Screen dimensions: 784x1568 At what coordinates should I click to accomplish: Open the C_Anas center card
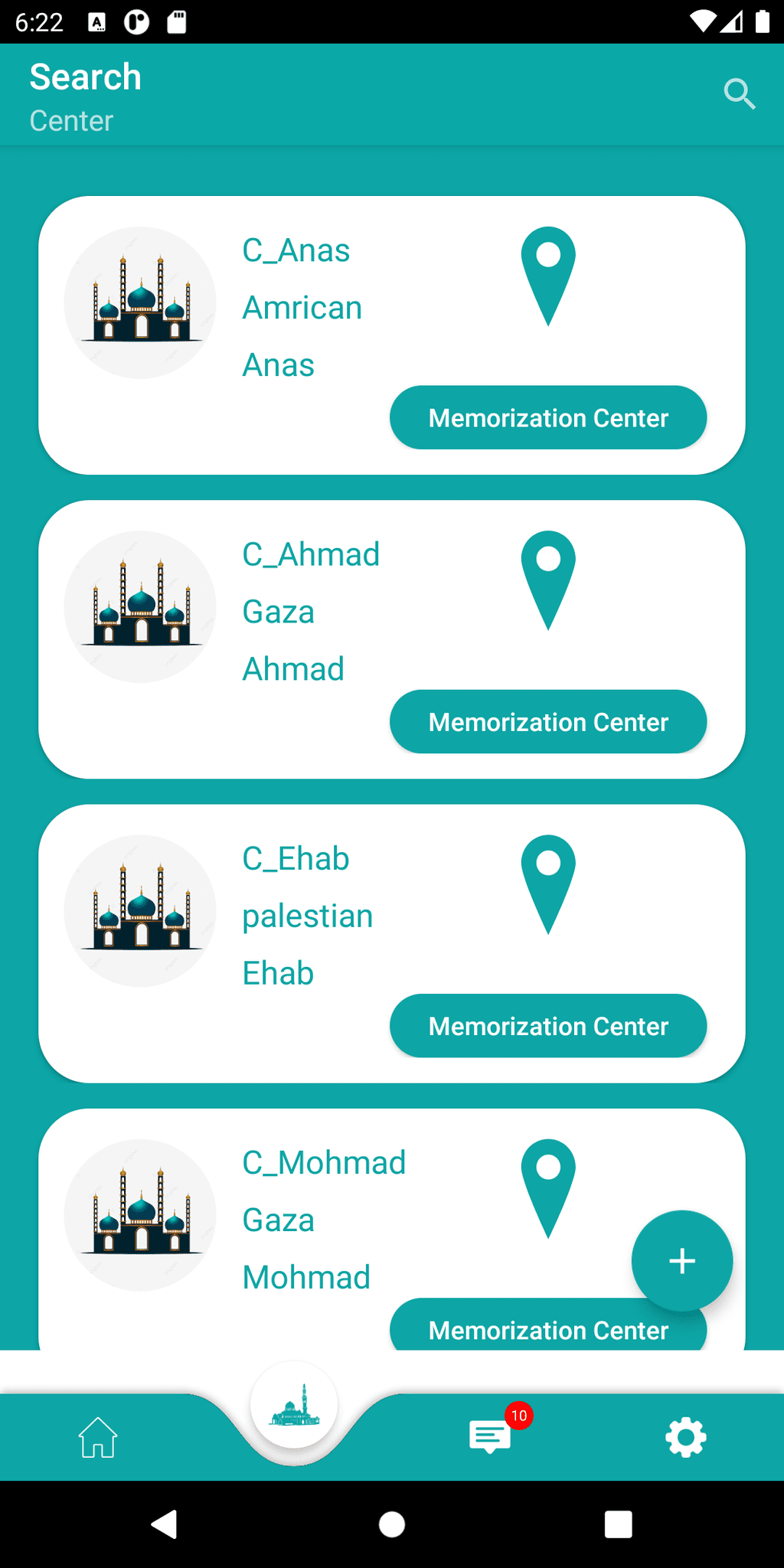391,335
